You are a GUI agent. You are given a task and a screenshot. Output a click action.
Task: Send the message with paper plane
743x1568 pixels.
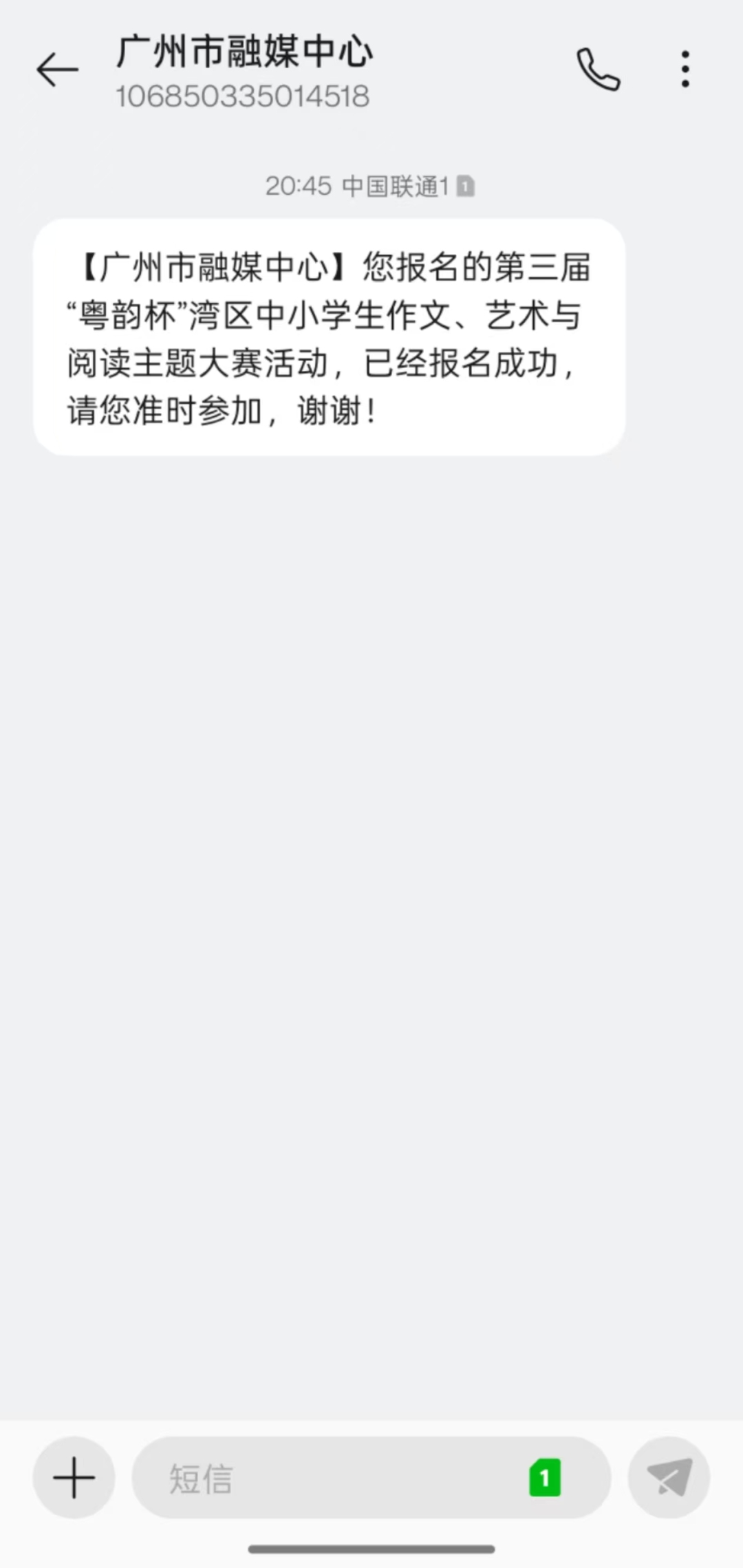[x=669, y=1477]
